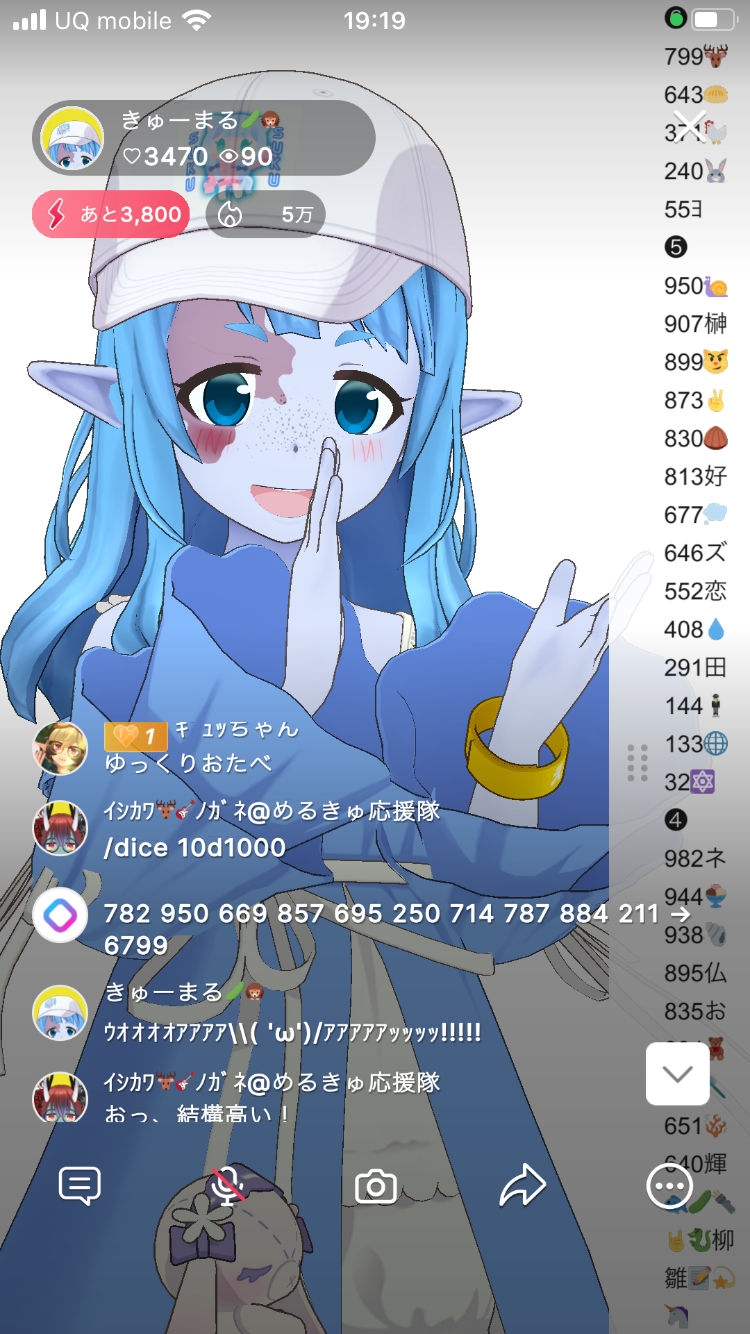750x1334 pixels.
Task: Unmute the microphone
Action: click(229, 1186)
